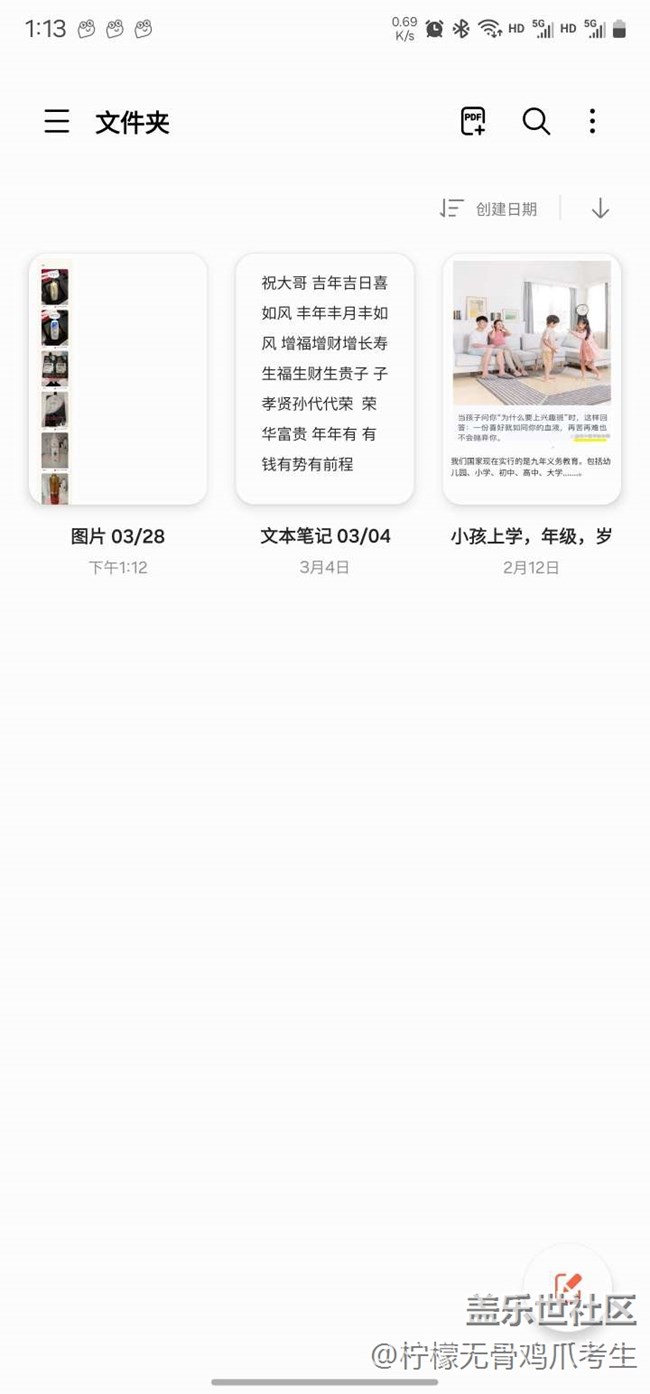This screenshot has width=650, height=1394.
Task: Search notes with the magnifier icon
Action: pyautogui.click(x=536, y=122)
